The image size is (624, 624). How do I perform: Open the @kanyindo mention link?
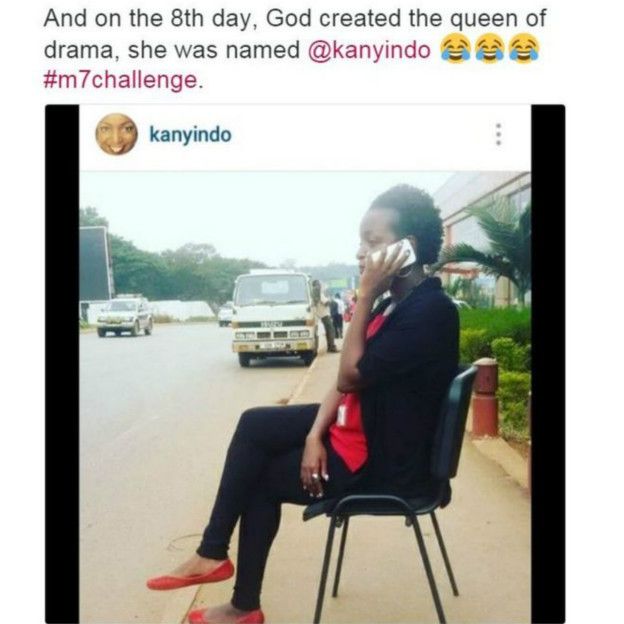tap(371, 50)
